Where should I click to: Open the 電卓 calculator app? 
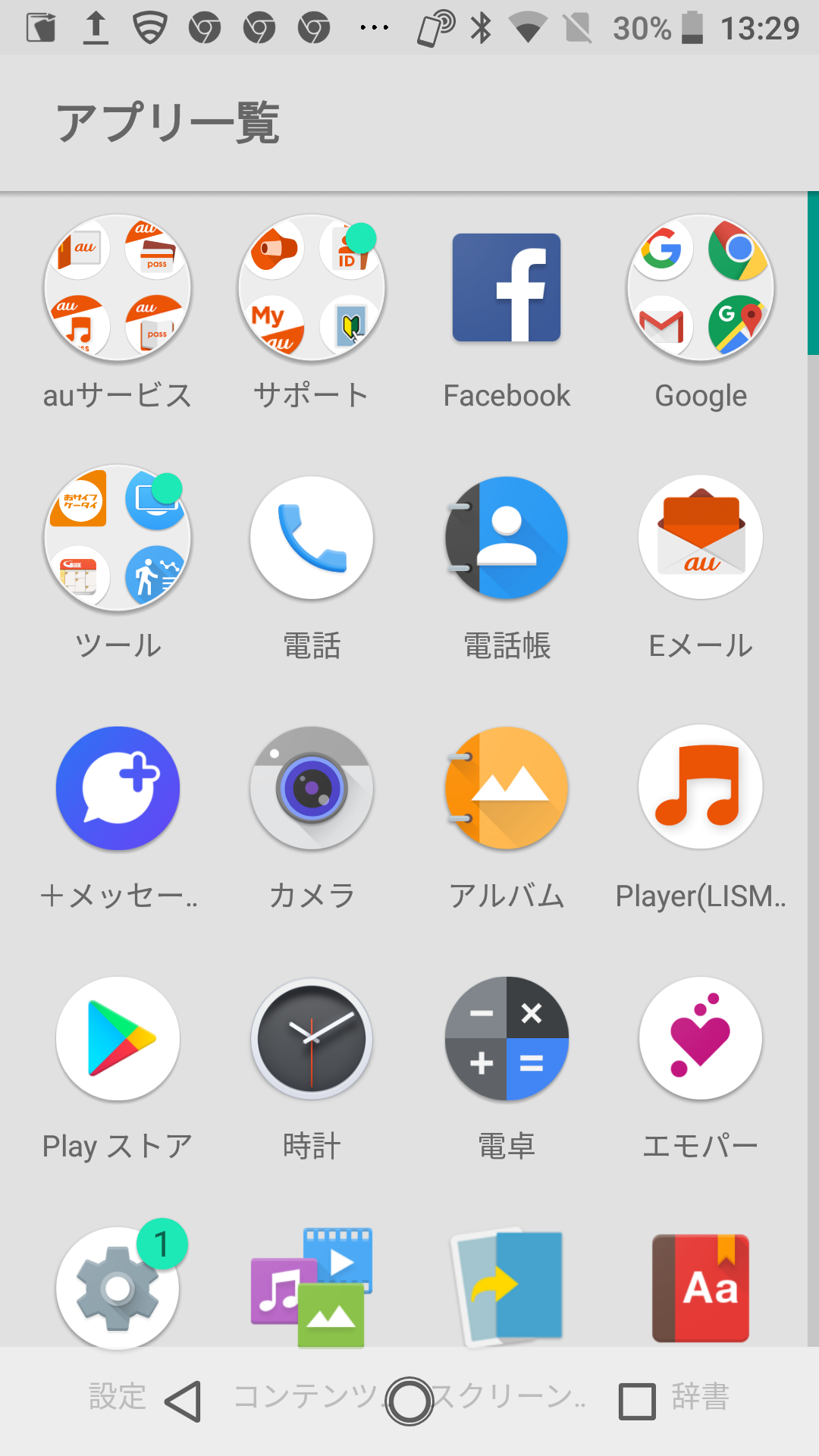point(506,1037)
